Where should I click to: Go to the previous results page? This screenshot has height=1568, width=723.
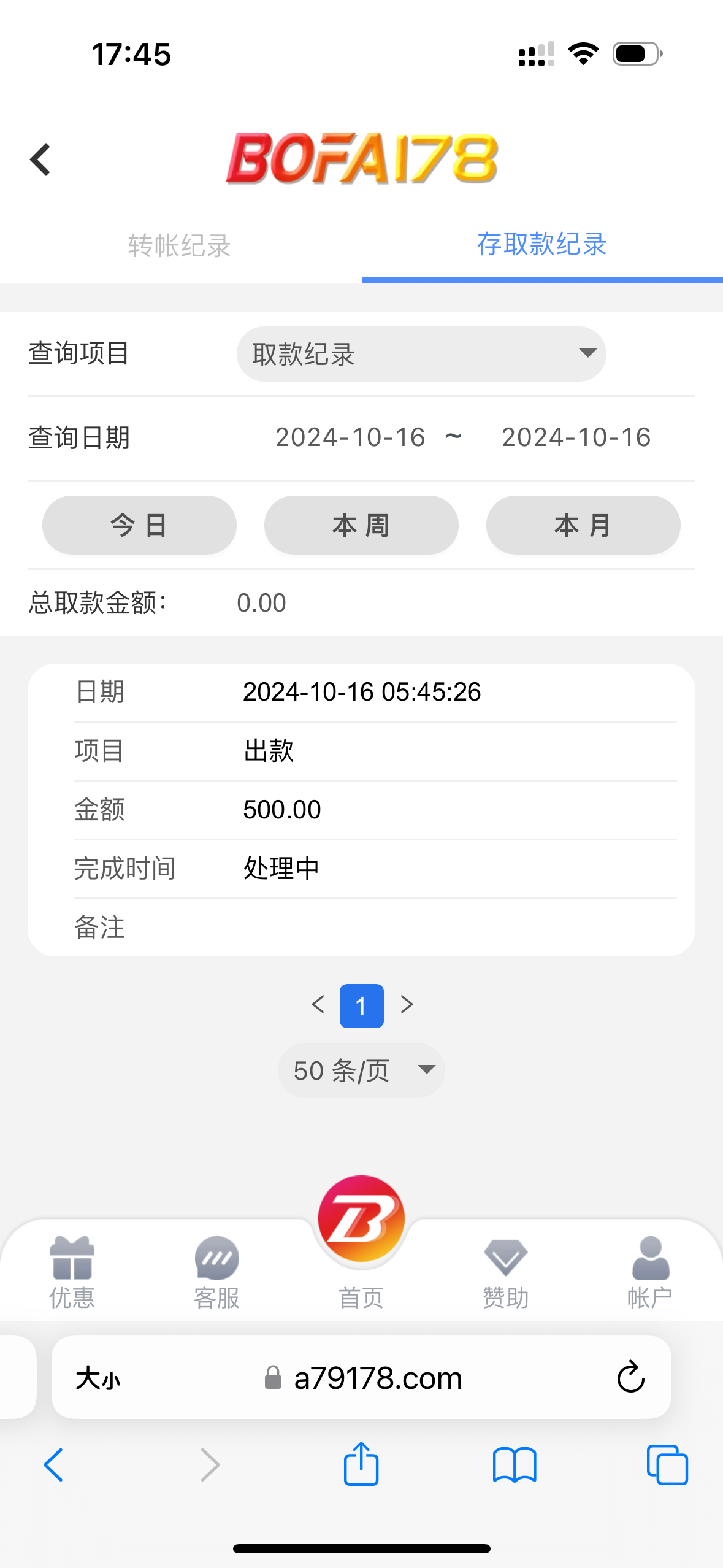pos(318,1005)
